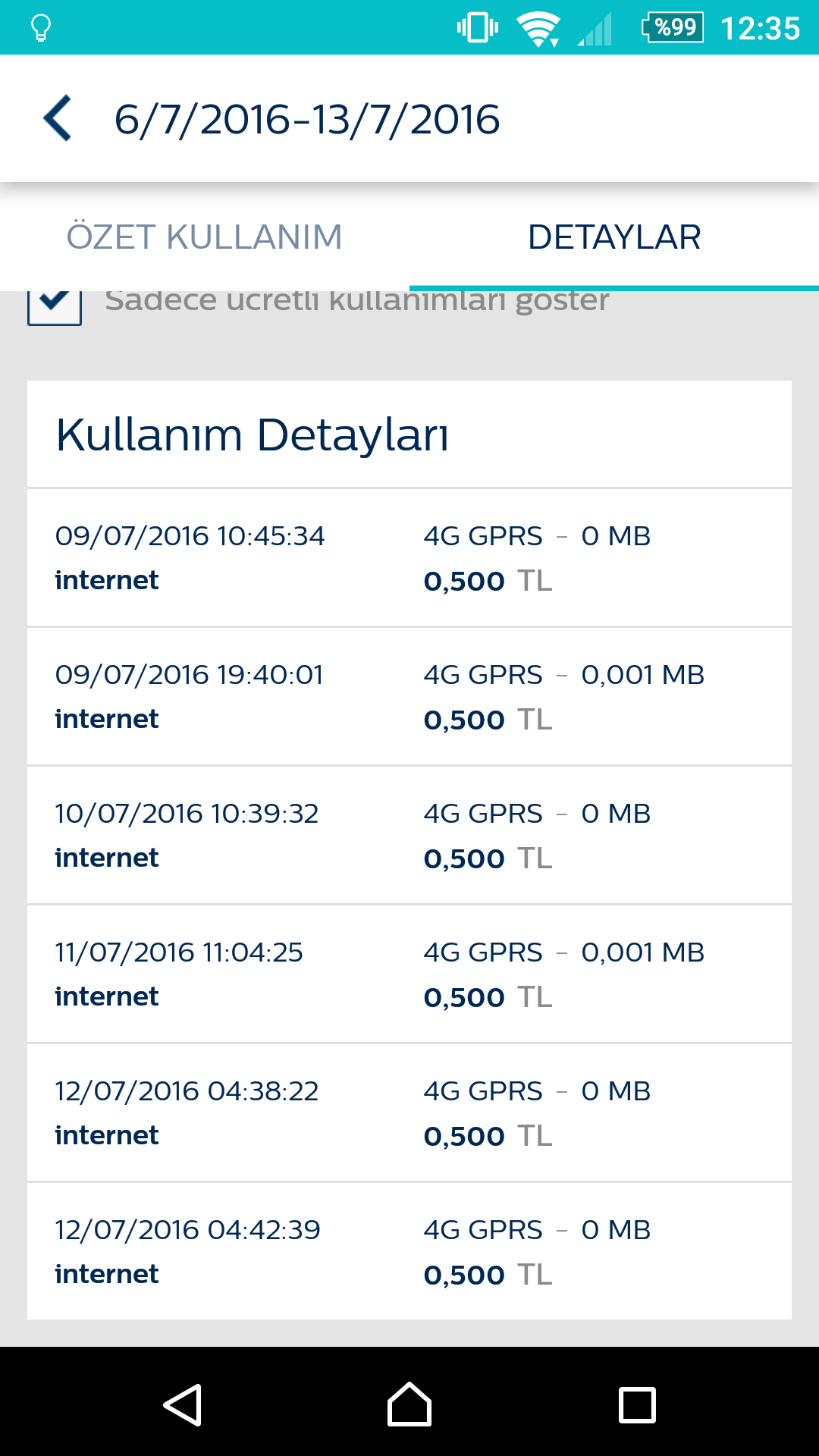Go back using the header arrow
The width and height of the screenshot is (819, 1456).
(58, 118)
